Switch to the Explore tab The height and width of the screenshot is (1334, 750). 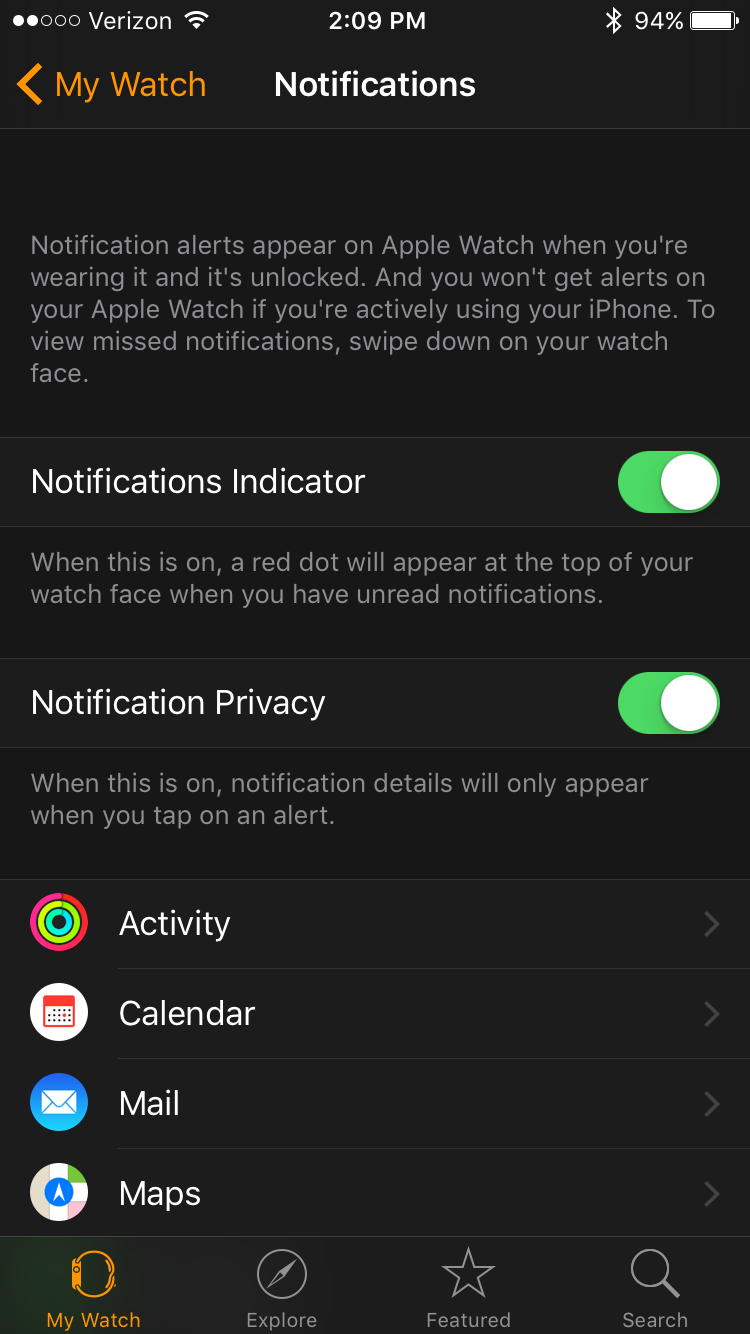click(281, 1288)
